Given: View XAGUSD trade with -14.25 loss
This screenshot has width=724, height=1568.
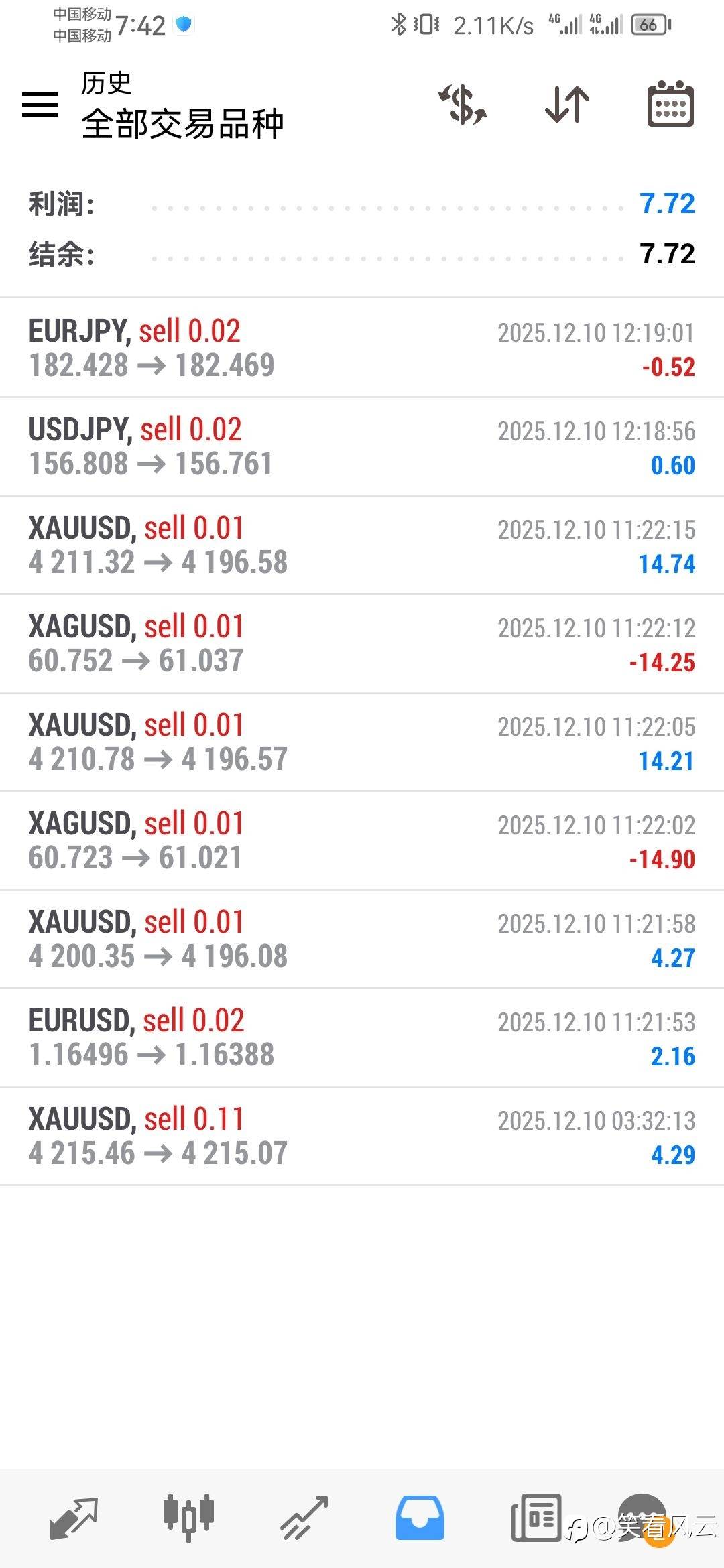Looking at the screenshot, I should click(362, 643).
